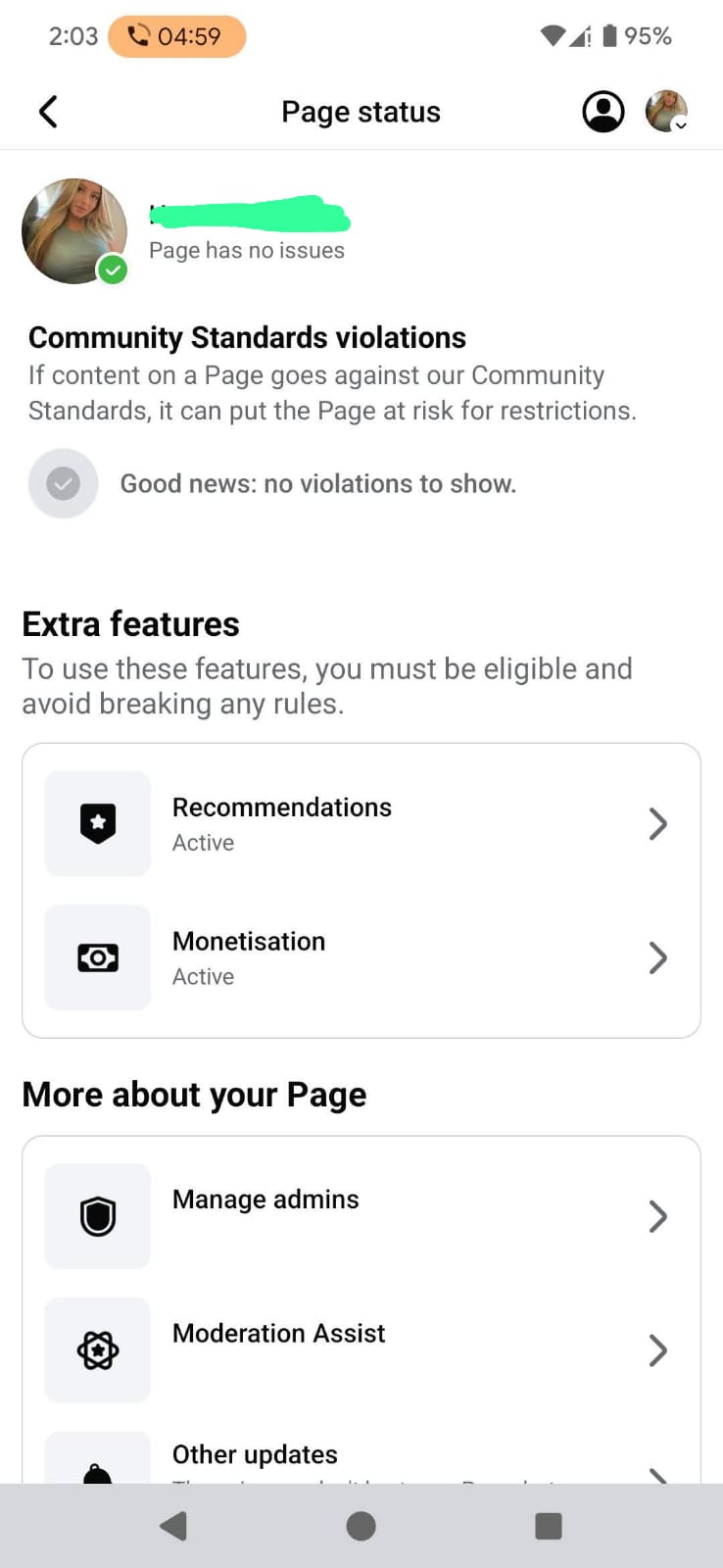Tap the ongoing call timer chip
The width and height of the screenshot is (723, 1568).
click(176, 36)
